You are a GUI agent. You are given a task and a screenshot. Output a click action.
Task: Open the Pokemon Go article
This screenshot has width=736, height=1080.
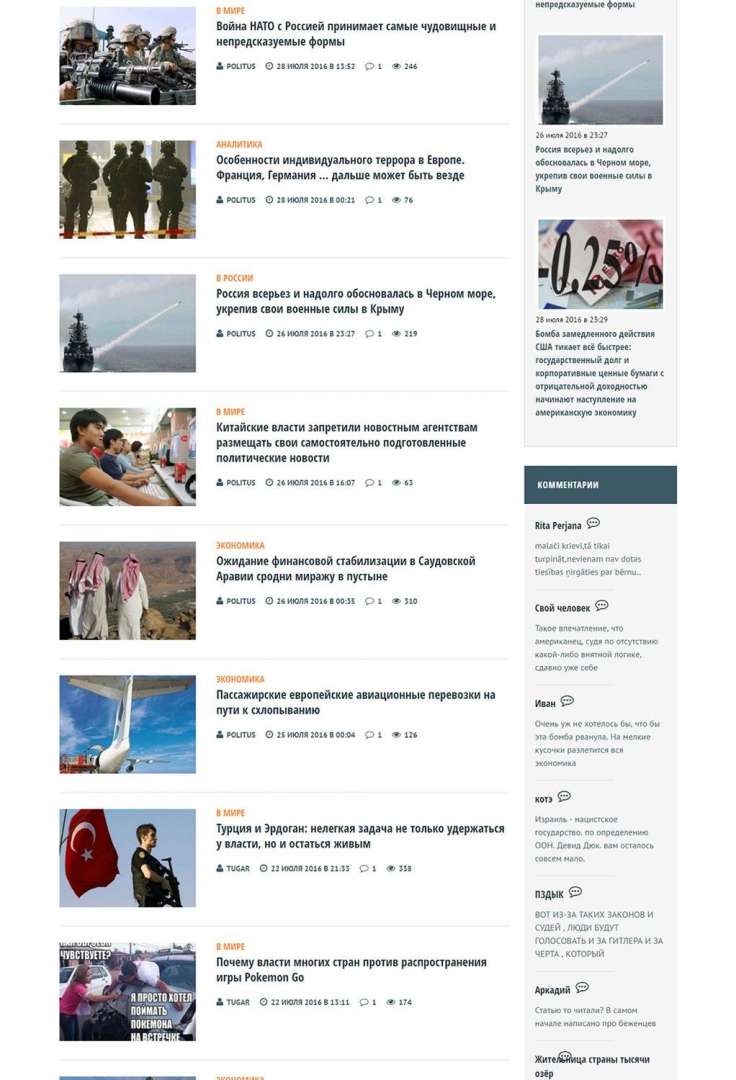pos(351,970)
